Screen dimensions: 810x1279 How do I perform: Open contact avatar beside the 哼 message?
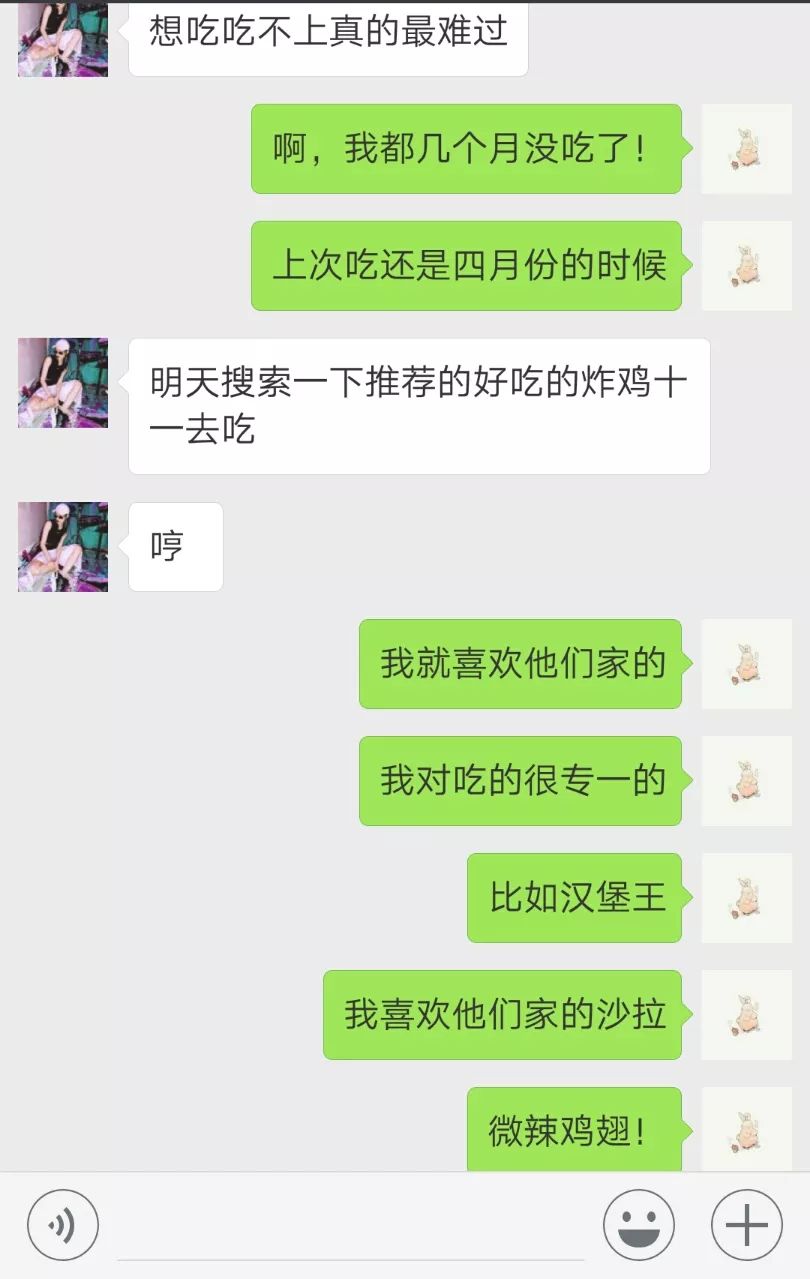[x=63, y=547]
